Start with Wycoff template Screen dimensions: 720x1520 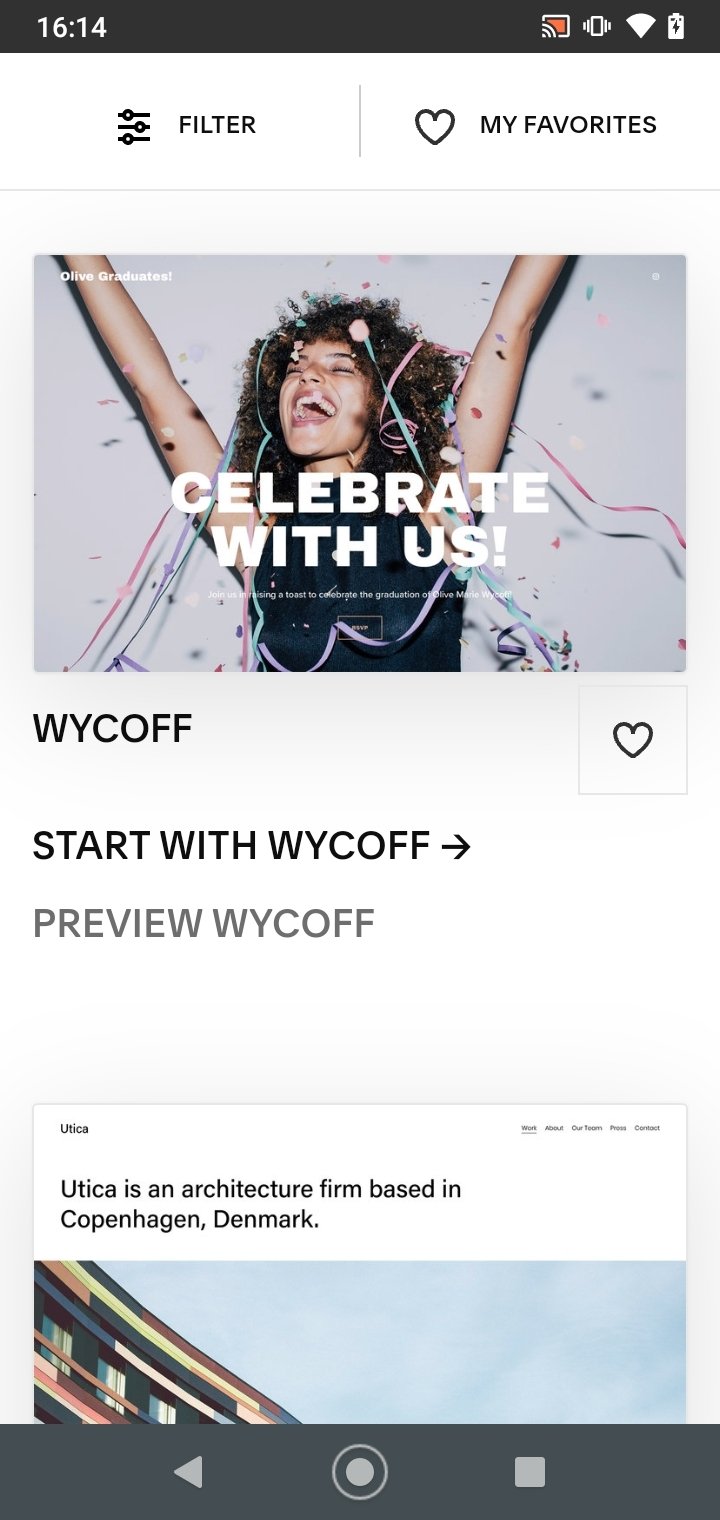[x=252, y=846]
